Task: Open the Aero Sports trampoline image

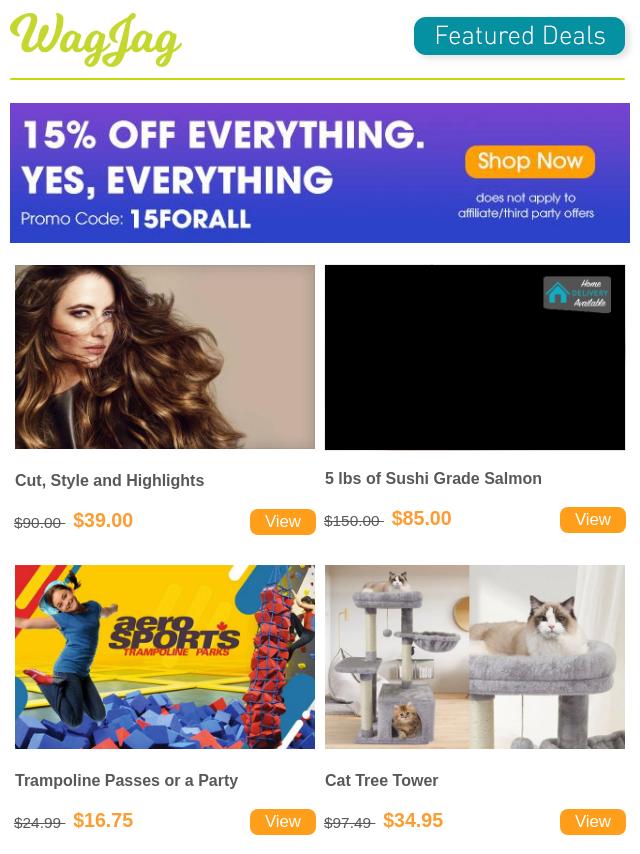Action: coord(165,656)
